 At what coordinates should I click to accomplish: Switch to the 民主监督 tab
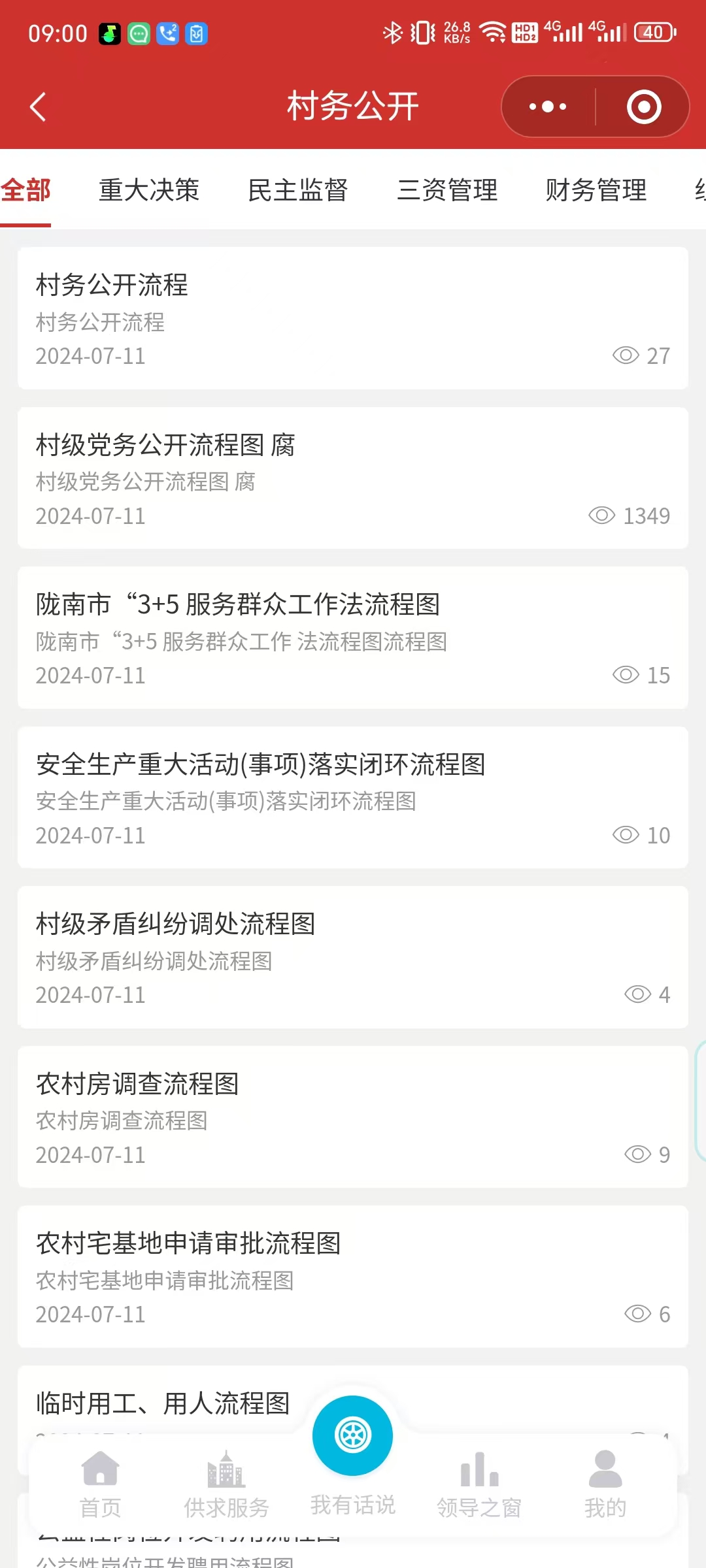(298, 190)
